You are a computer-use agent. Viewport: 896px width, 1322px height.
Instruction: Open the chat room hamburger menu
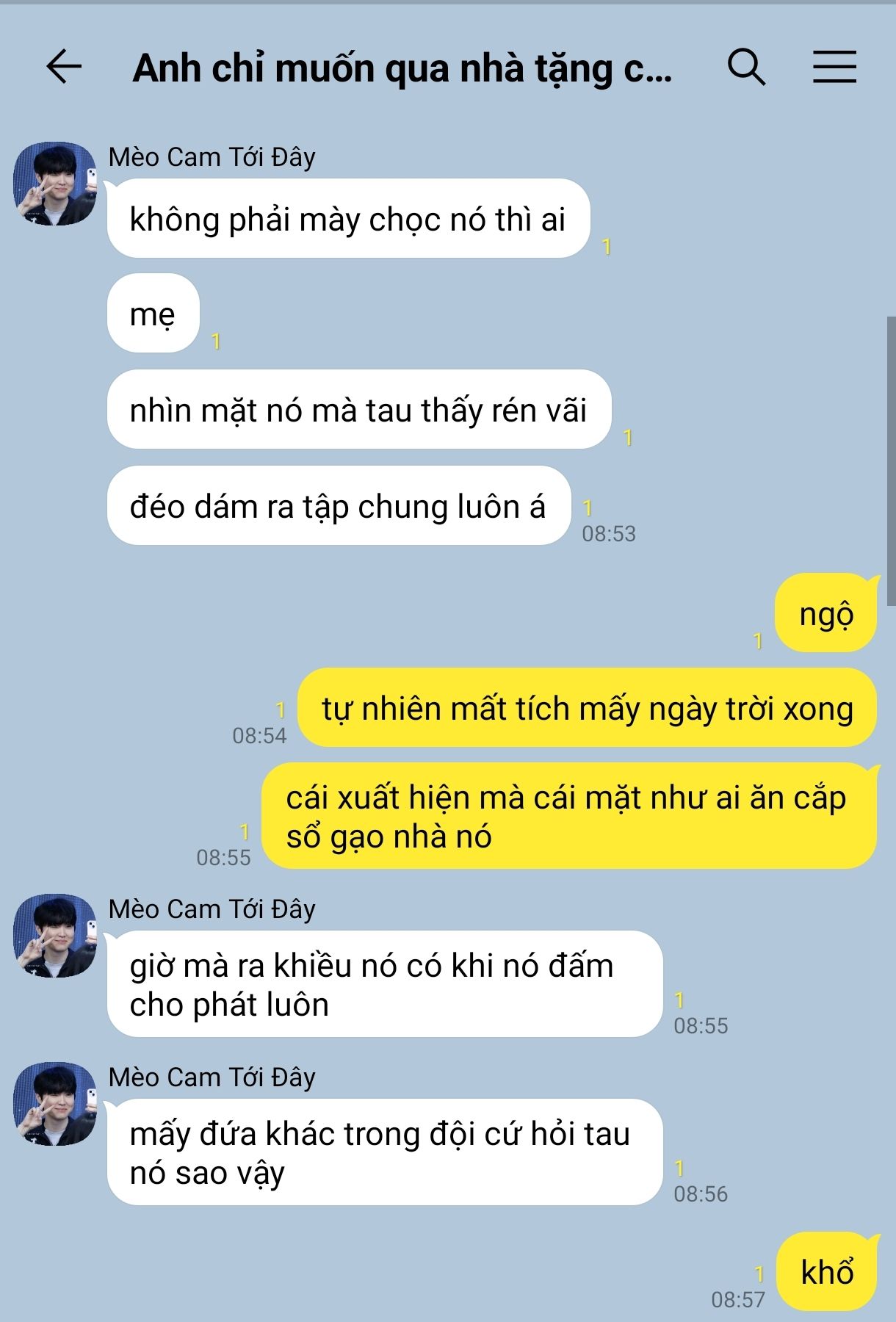point(834,68)
